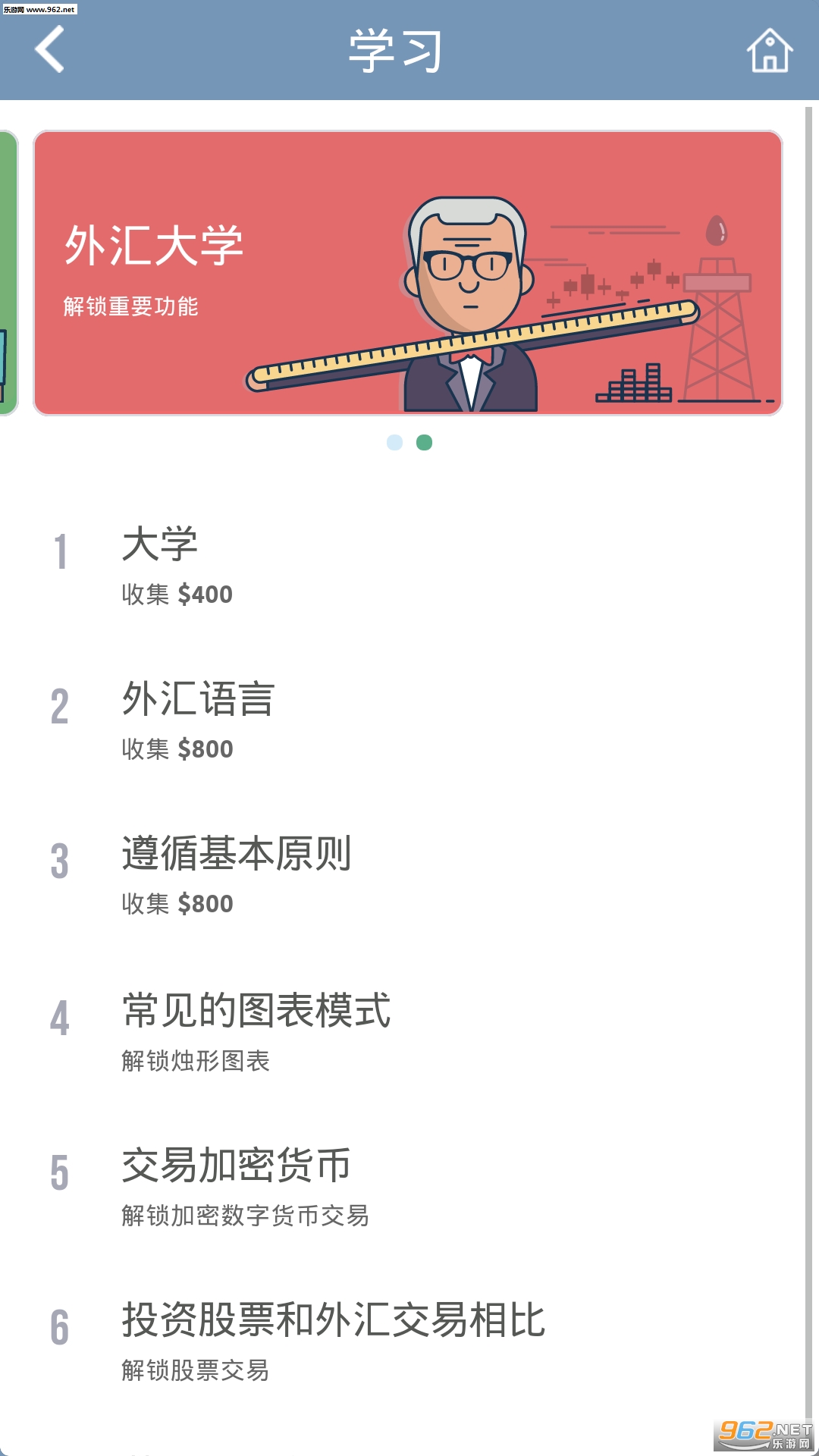Go back using the top-left arrow
Viewport: 819px width, 1456px height.
pyautogui.click(x=50, y=50)
